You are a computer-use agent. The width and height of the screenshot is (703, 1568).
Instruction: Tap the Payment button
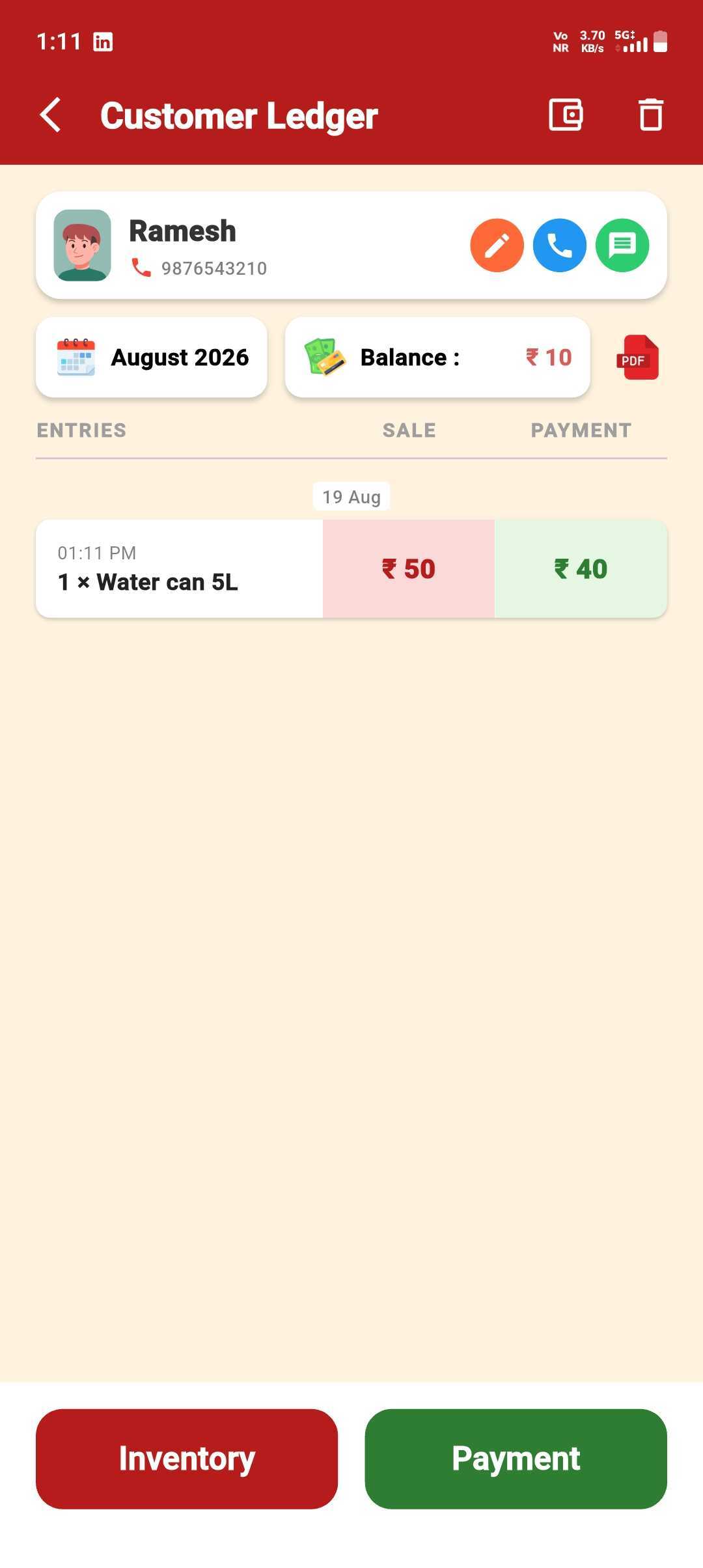tap(516, 1459)
